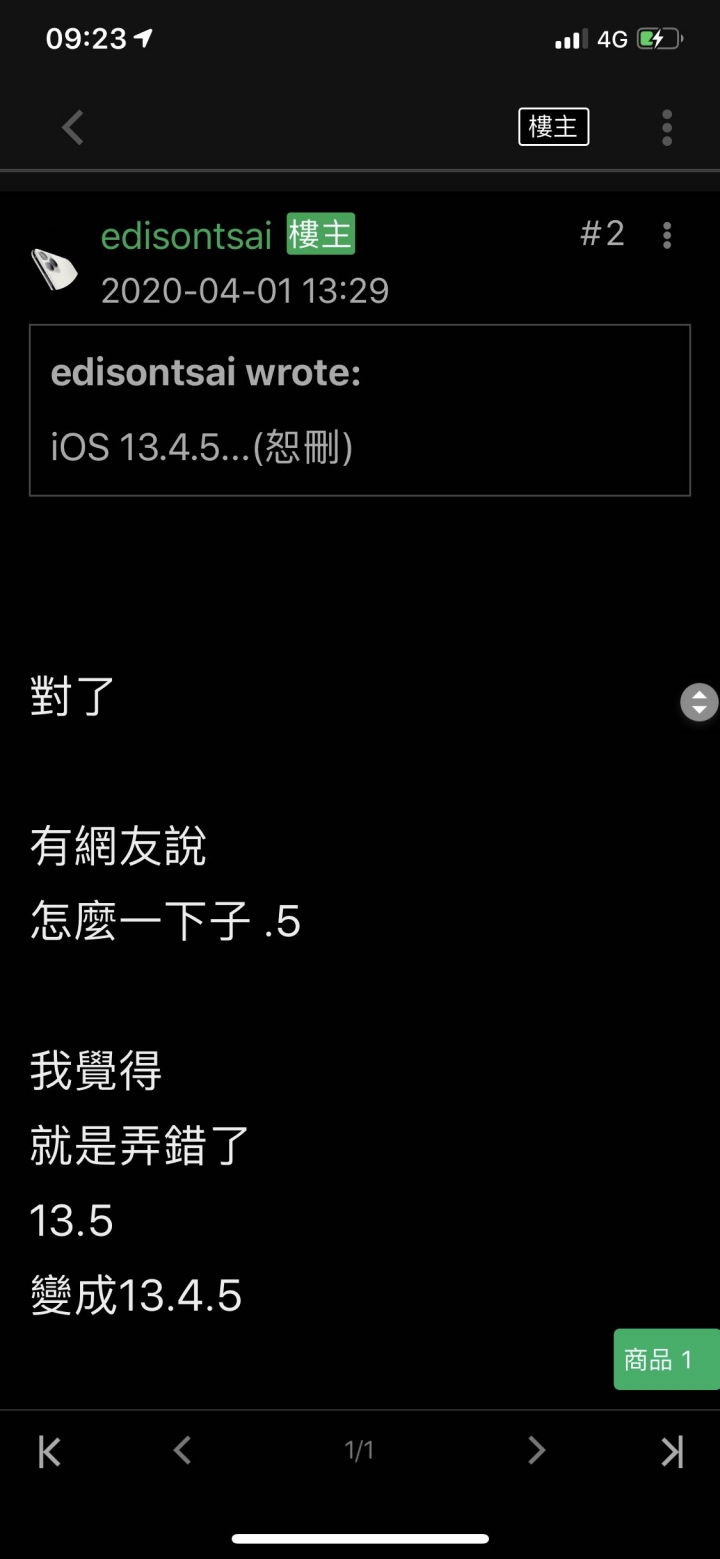
Task: Jump to the first page
Action: 49,1451
